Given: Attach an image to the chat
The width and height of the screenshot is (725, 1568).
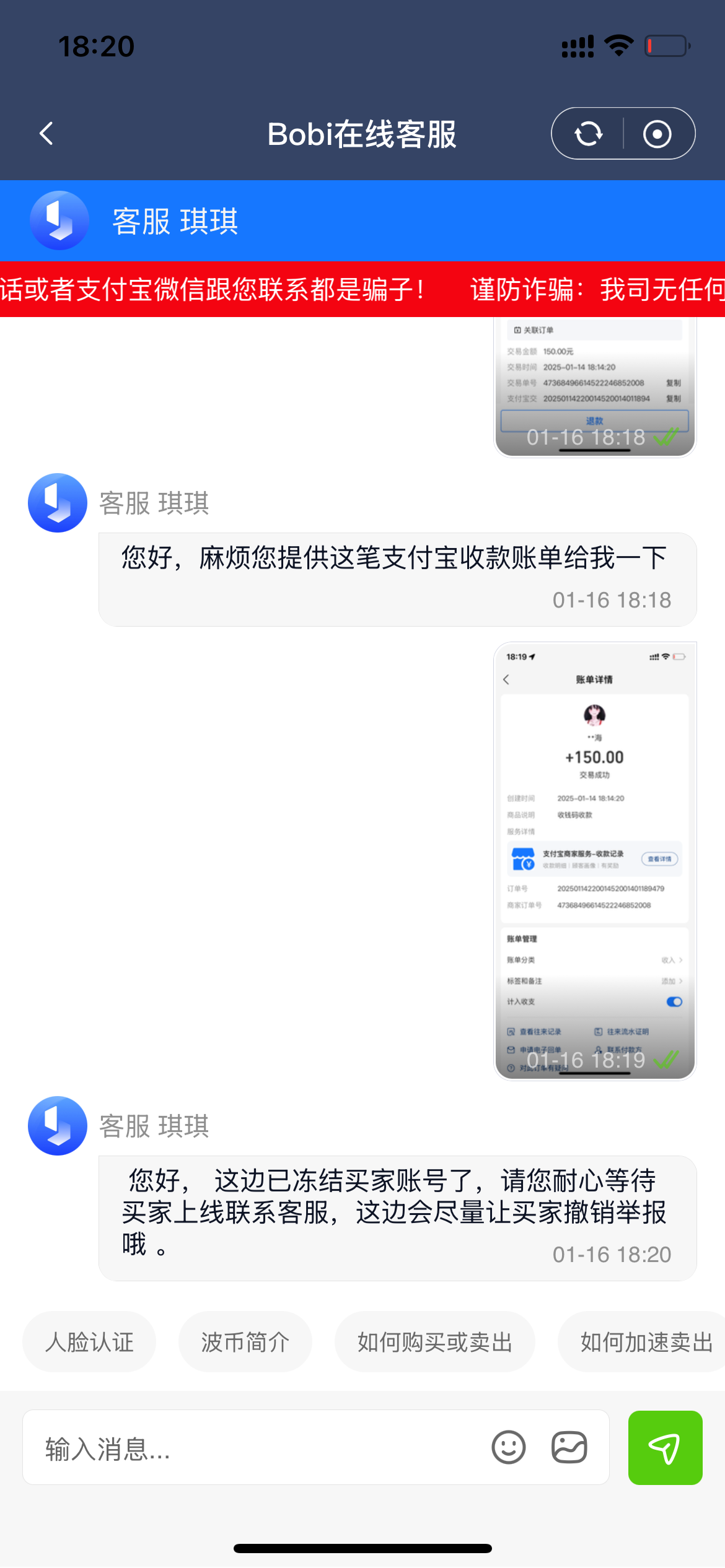Looking at the screenshot, I should 569,1448.
